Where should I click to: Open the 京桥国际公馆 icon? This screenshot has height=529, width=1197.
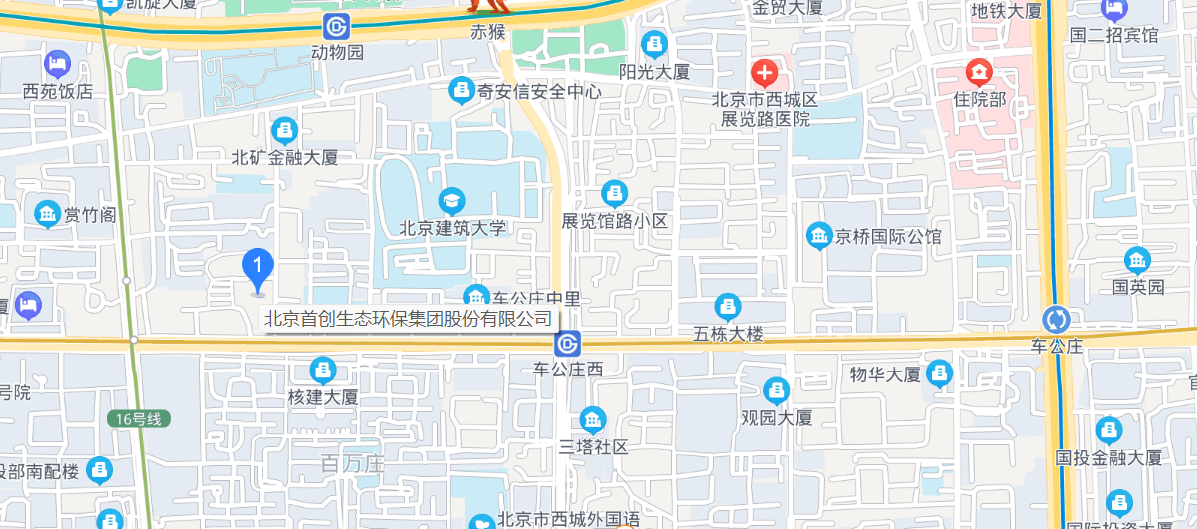pos(819,237)
